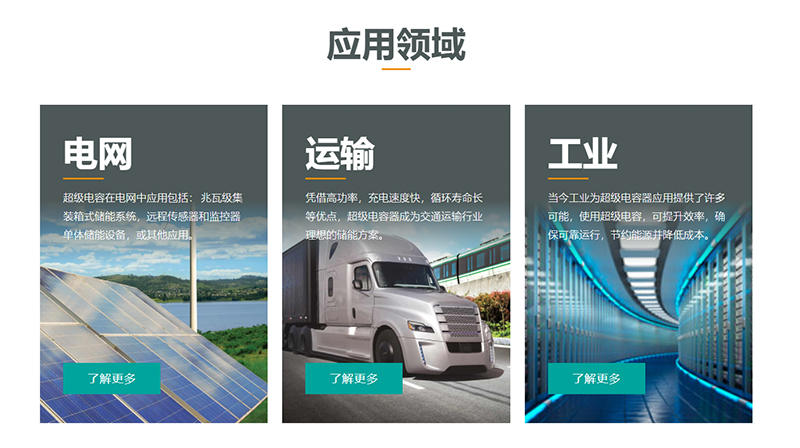Tap 了解更多 on the 运输 card

click(x=353, y=378)
